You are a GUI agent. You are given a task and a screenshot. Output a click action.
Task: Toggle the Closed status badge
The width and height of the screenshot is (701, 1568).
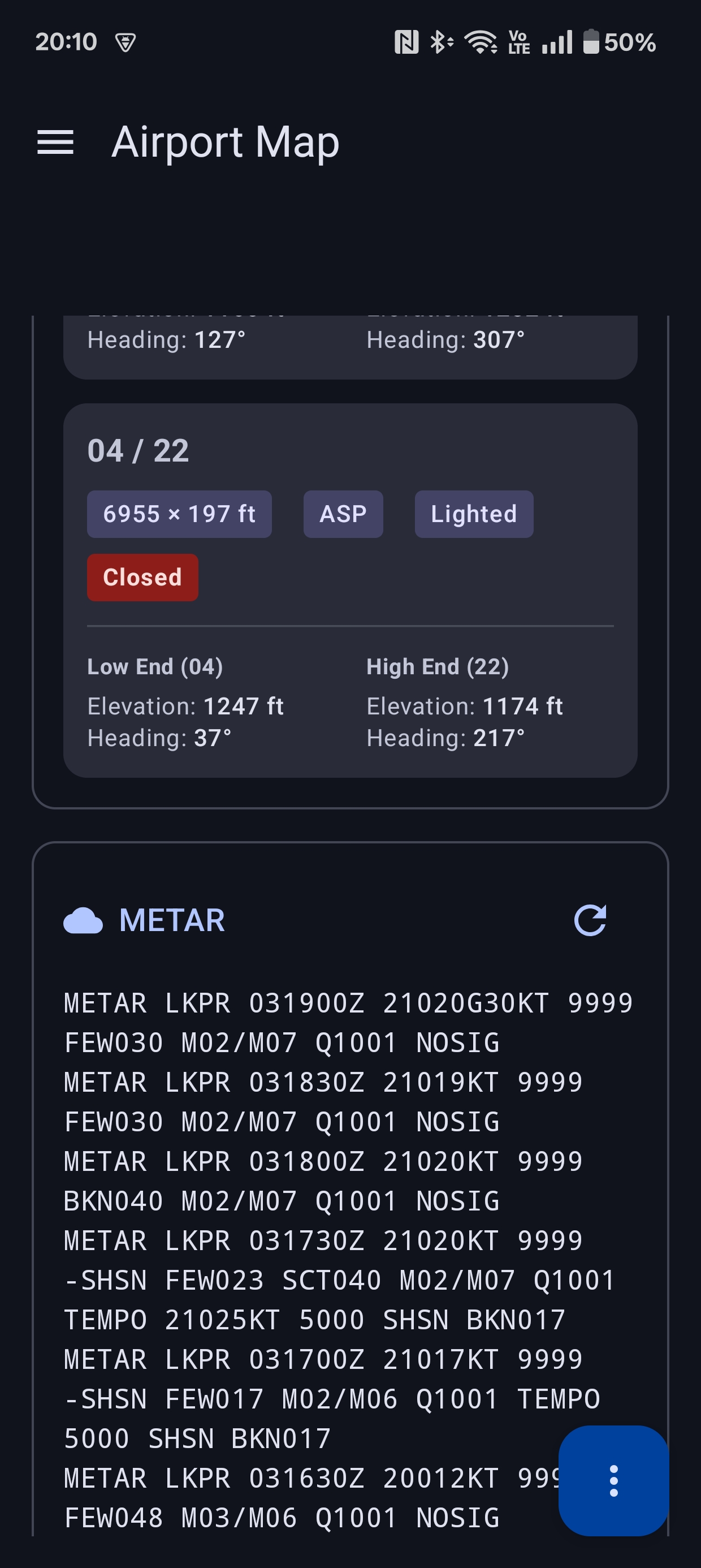[142, 577]
